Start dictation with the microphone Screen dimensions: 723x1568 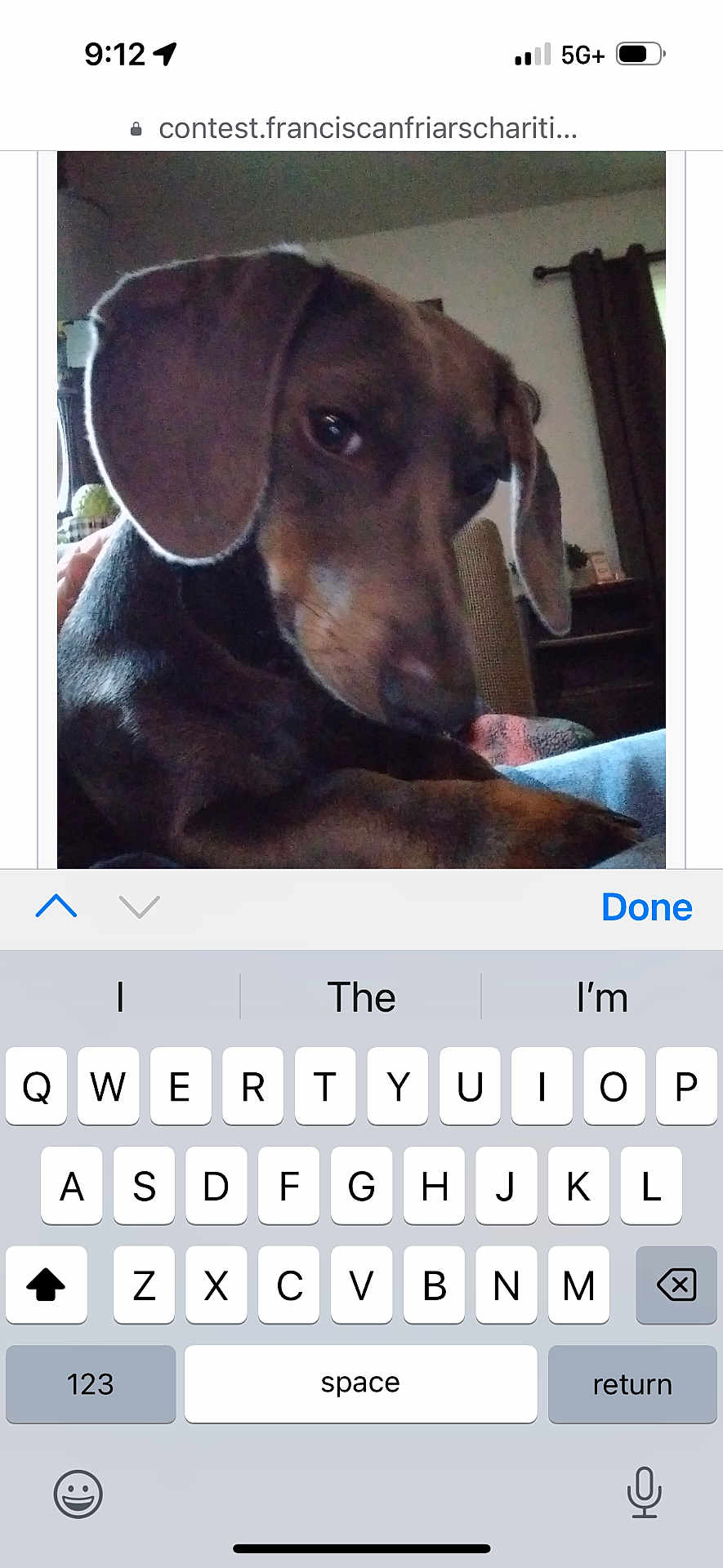[x=644, y=1492]
